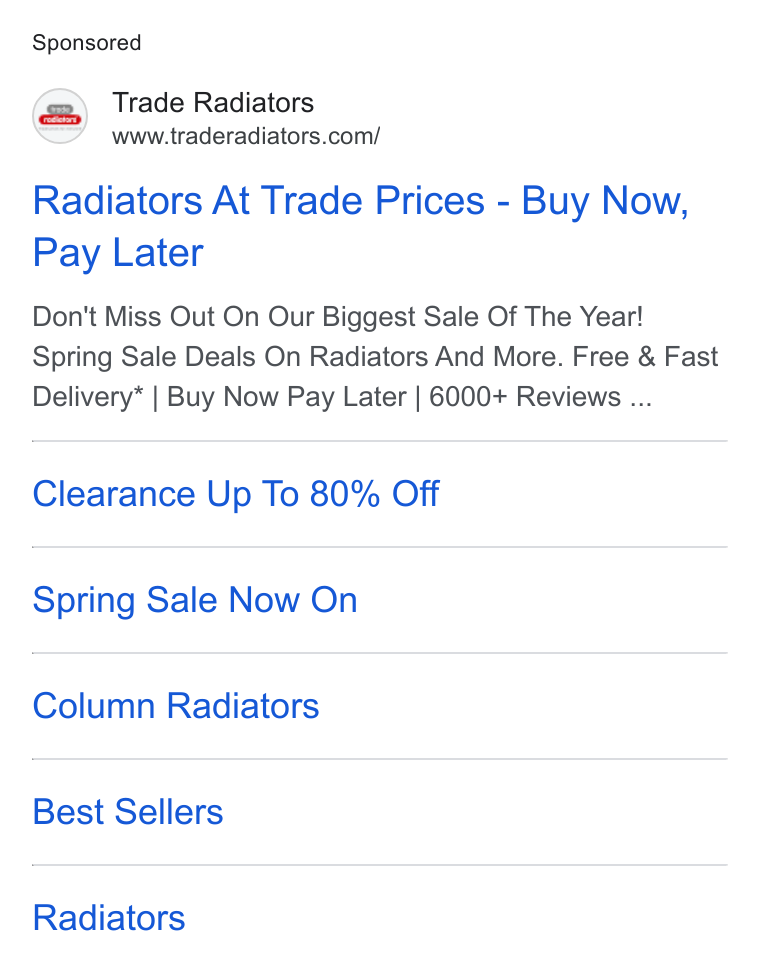
Task: Visit the www.traderadiators.com advertiser link
Action: (246, 136)
